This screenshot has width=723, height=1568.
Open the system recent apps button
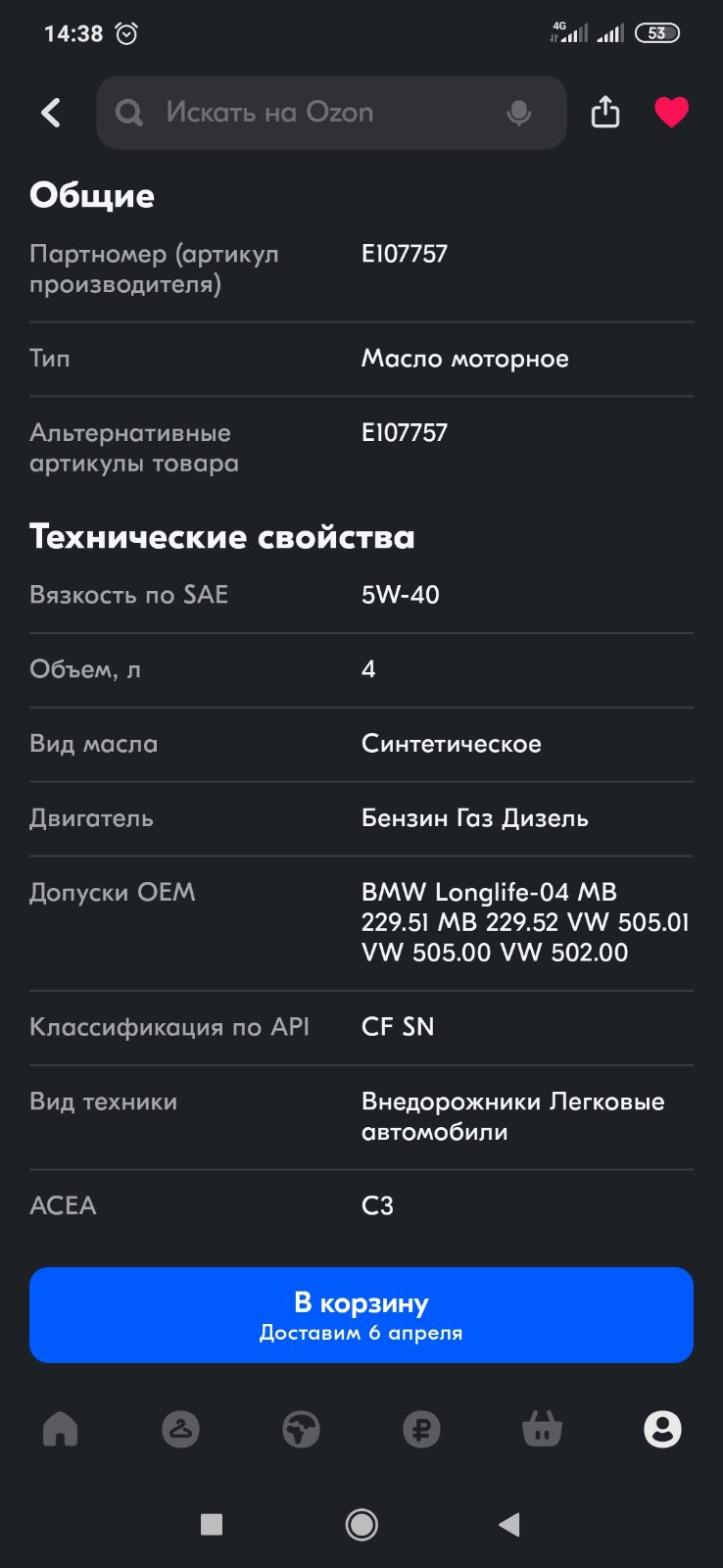click(x=212, y=1525)
